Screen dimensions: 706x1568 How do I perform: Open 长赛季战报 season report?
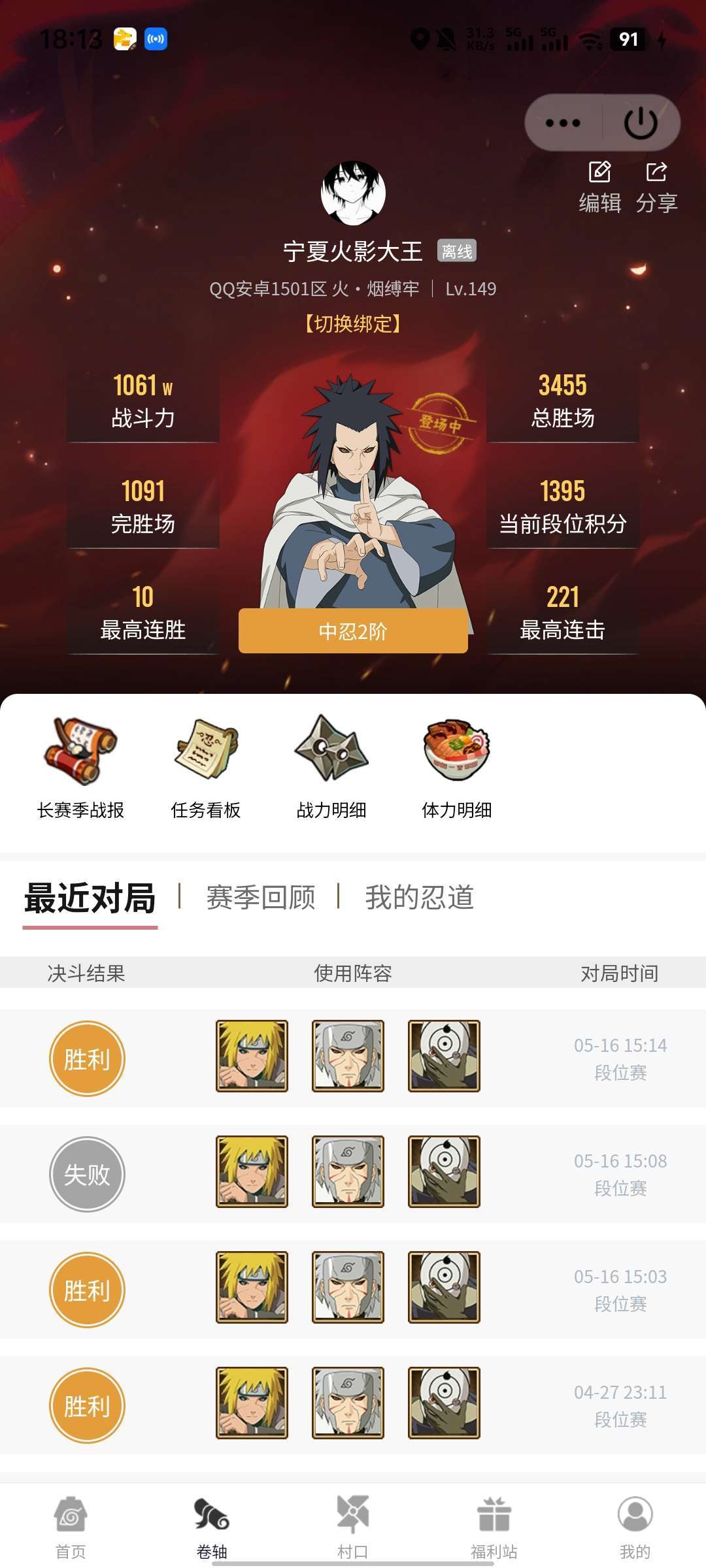81,768
